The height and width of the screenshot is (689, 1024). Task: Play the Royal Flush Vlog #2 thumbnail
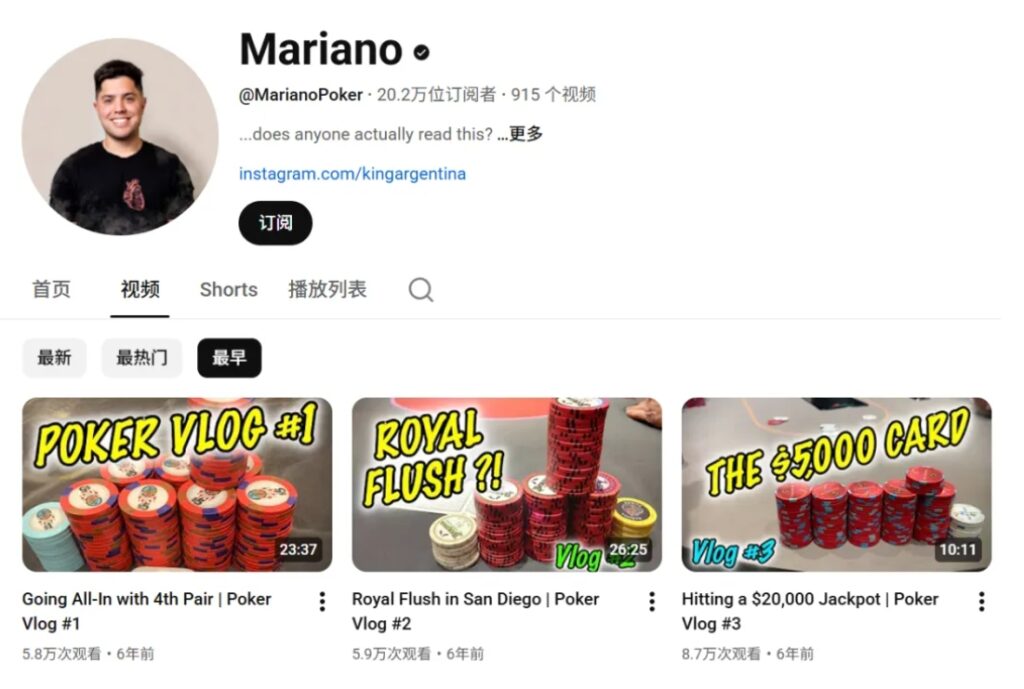tap(506, 484)
